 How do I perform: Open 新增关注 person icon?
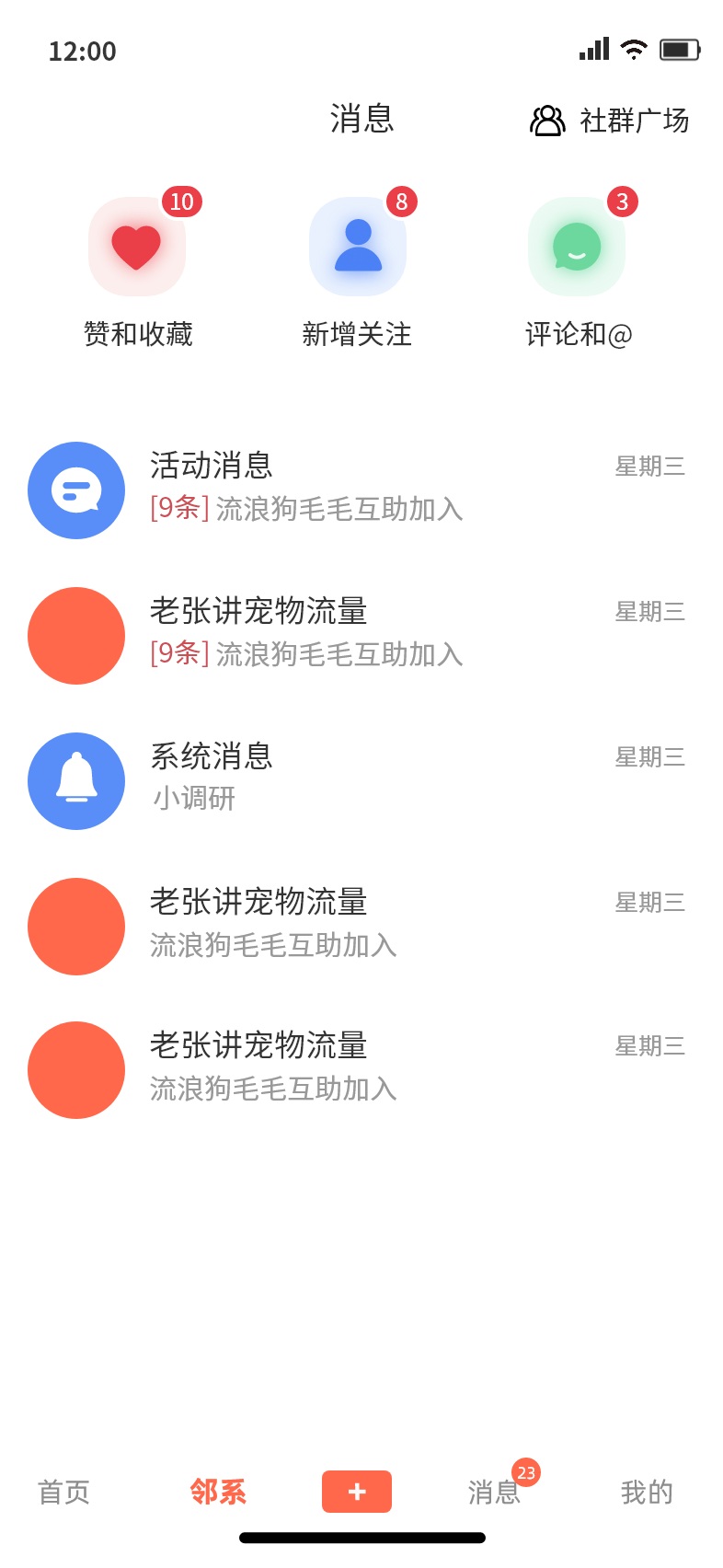coord(358,247)
